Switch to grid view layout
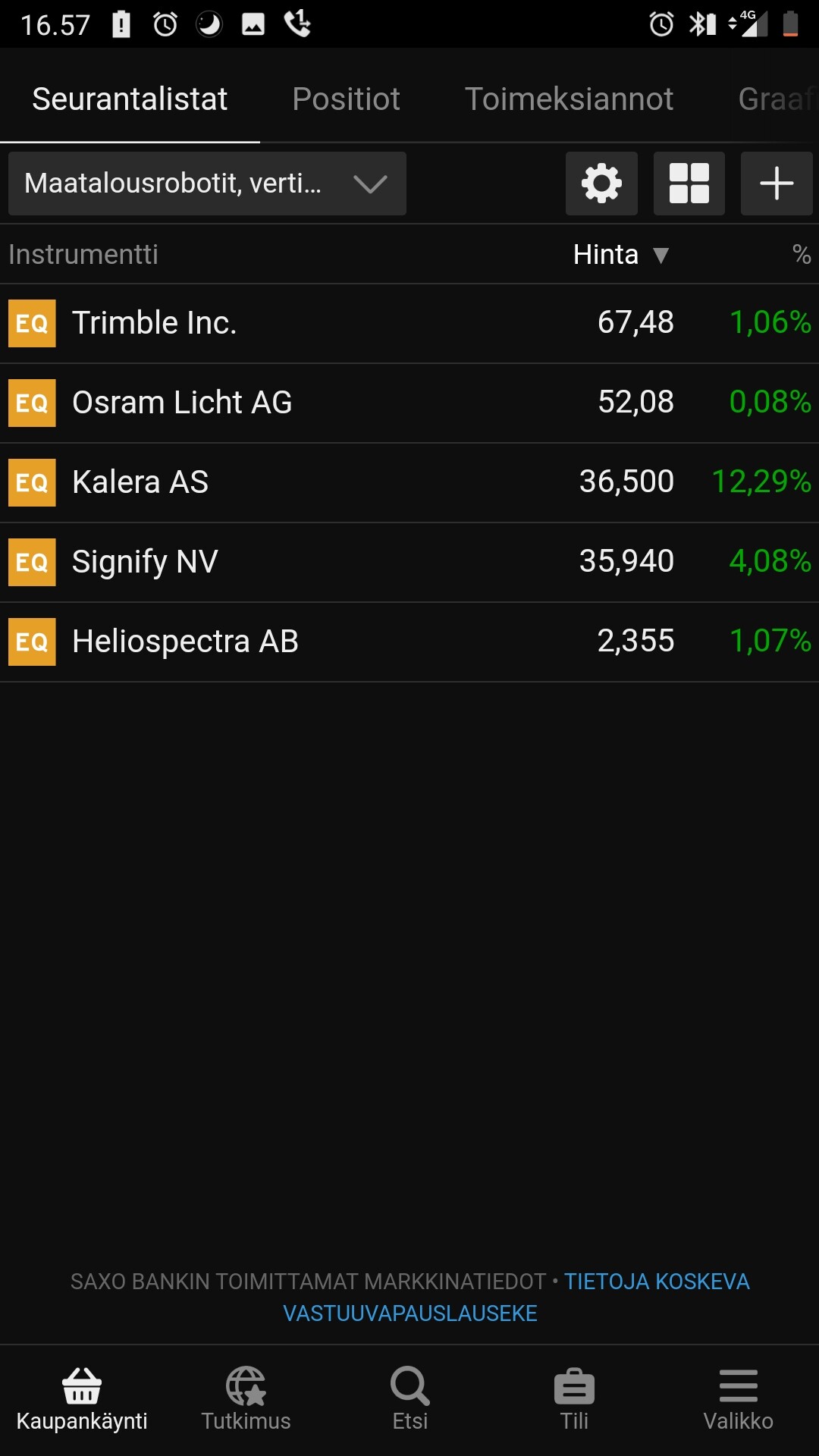Screen dimensions: 819x1456 689,184
